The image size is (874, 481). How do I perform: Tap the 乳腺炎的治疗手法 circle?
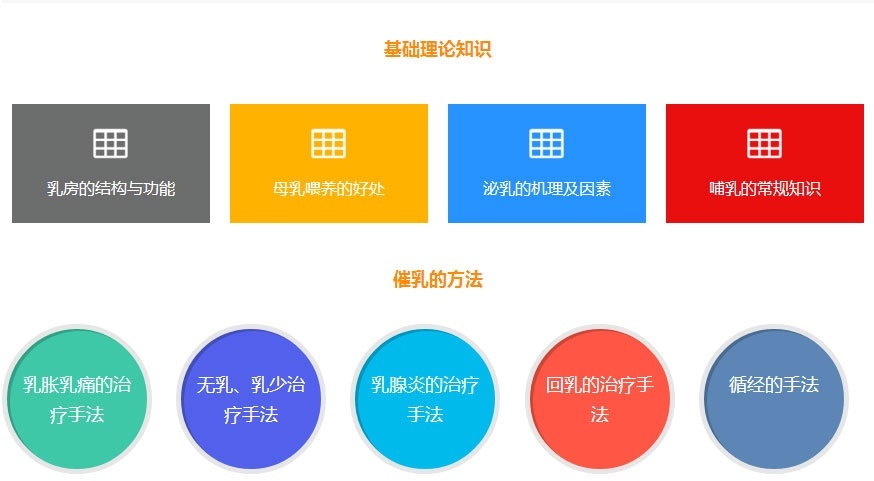pos(425,399)
